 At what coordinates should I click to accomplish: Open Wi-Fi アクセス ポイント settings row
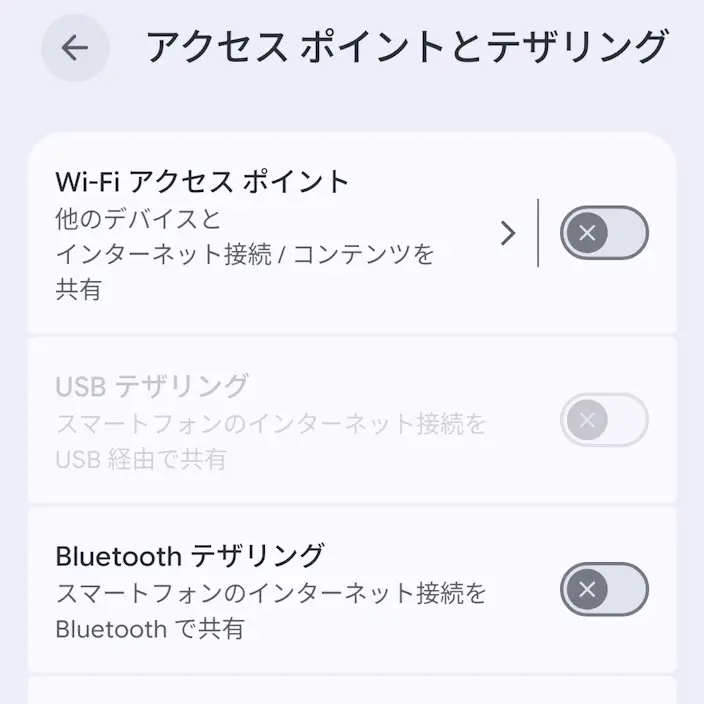pyautogui.click(x=283, y=233)
